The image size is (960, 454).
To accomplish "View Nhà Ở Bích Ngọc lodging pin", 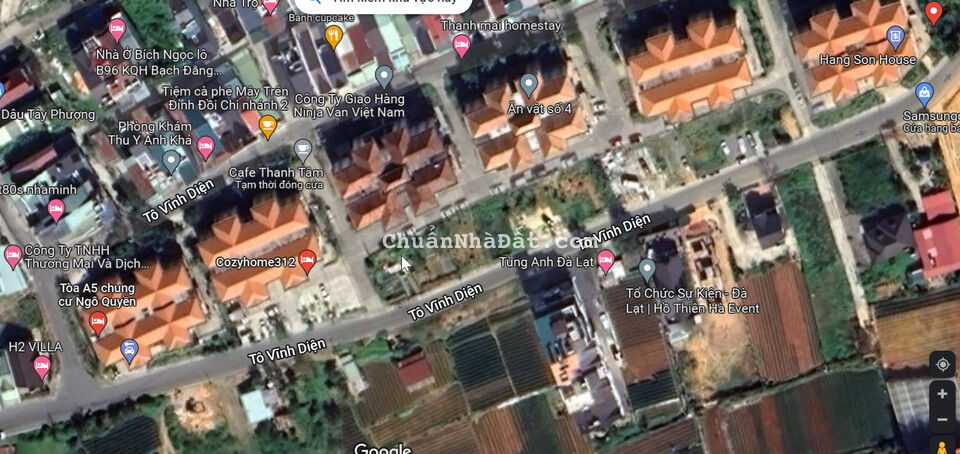I will 117,29.
